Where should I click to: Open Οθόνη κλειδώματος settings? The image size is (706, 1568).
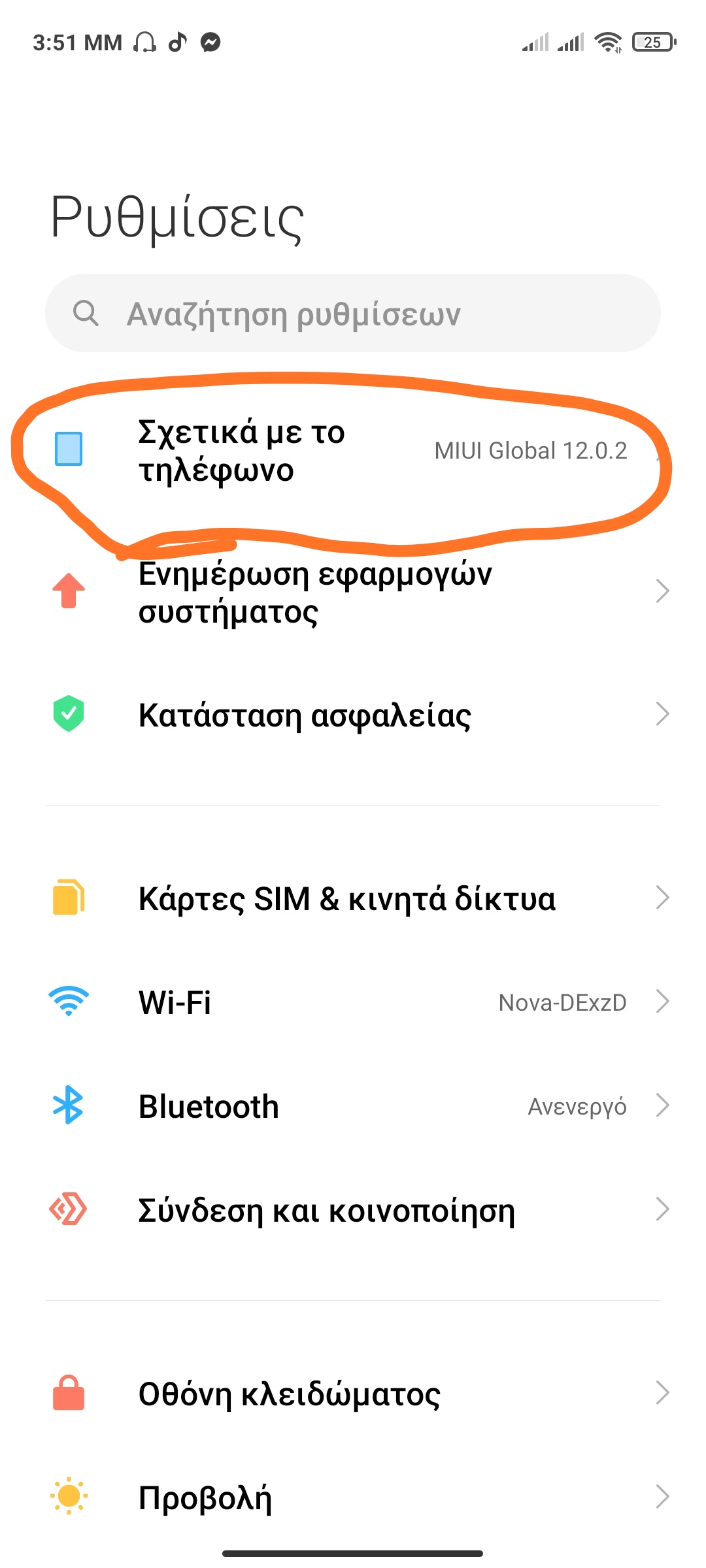353,1394
